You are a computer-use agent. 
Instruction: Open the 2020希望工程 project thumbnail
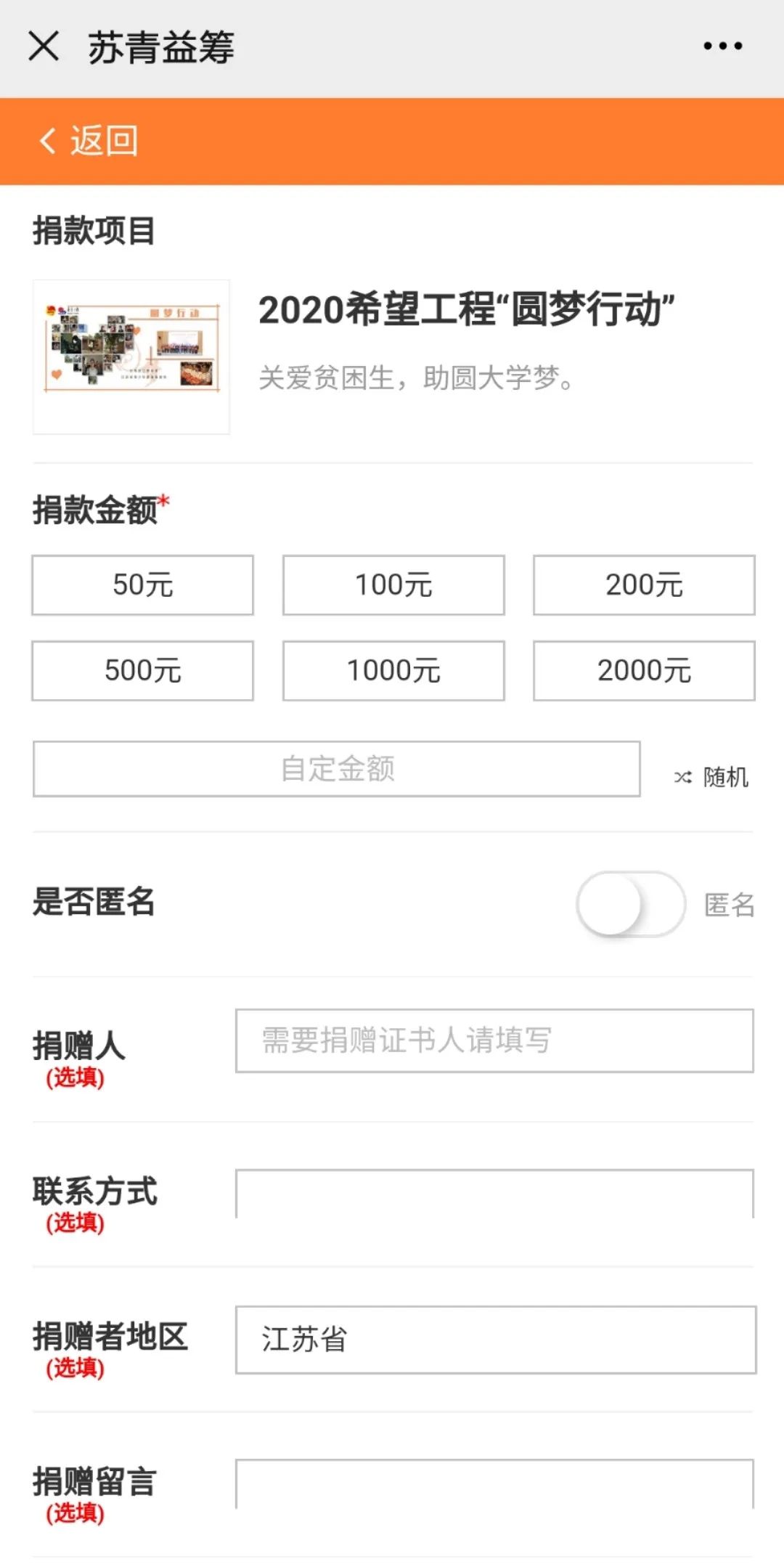(131, 357)
